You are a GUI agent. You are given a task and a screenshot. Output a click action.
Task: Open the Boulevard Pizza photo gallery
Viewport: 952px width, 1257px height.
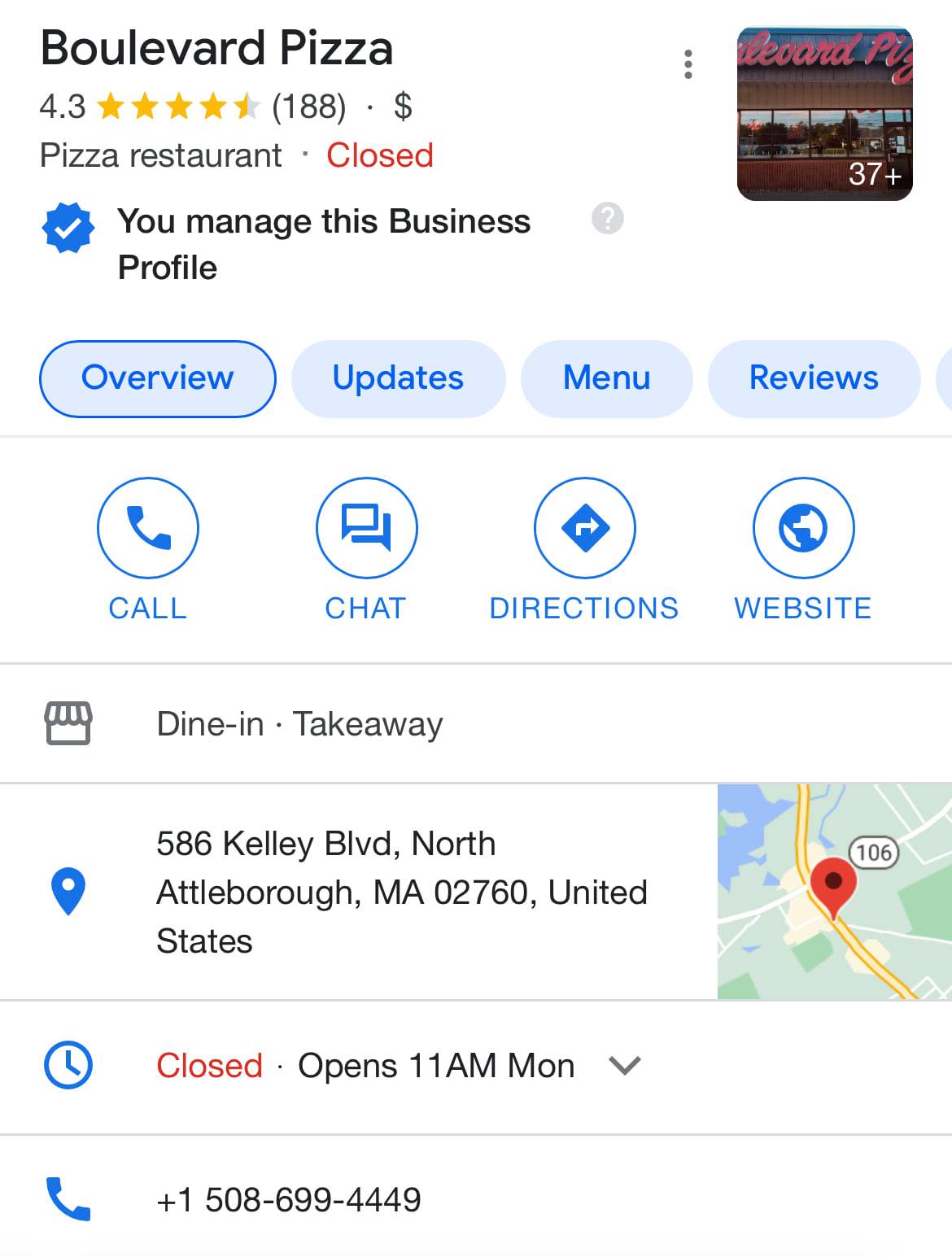pos(824,114)
